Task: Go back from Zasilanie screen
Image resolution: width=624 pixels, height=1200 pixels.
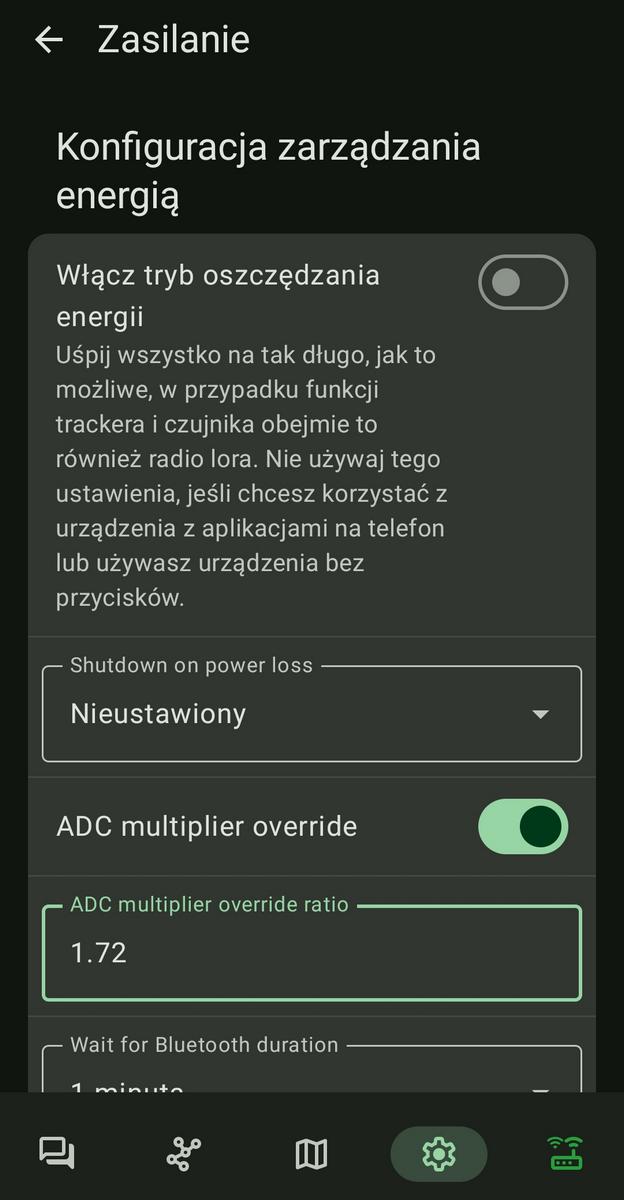Action: (48, 40)
